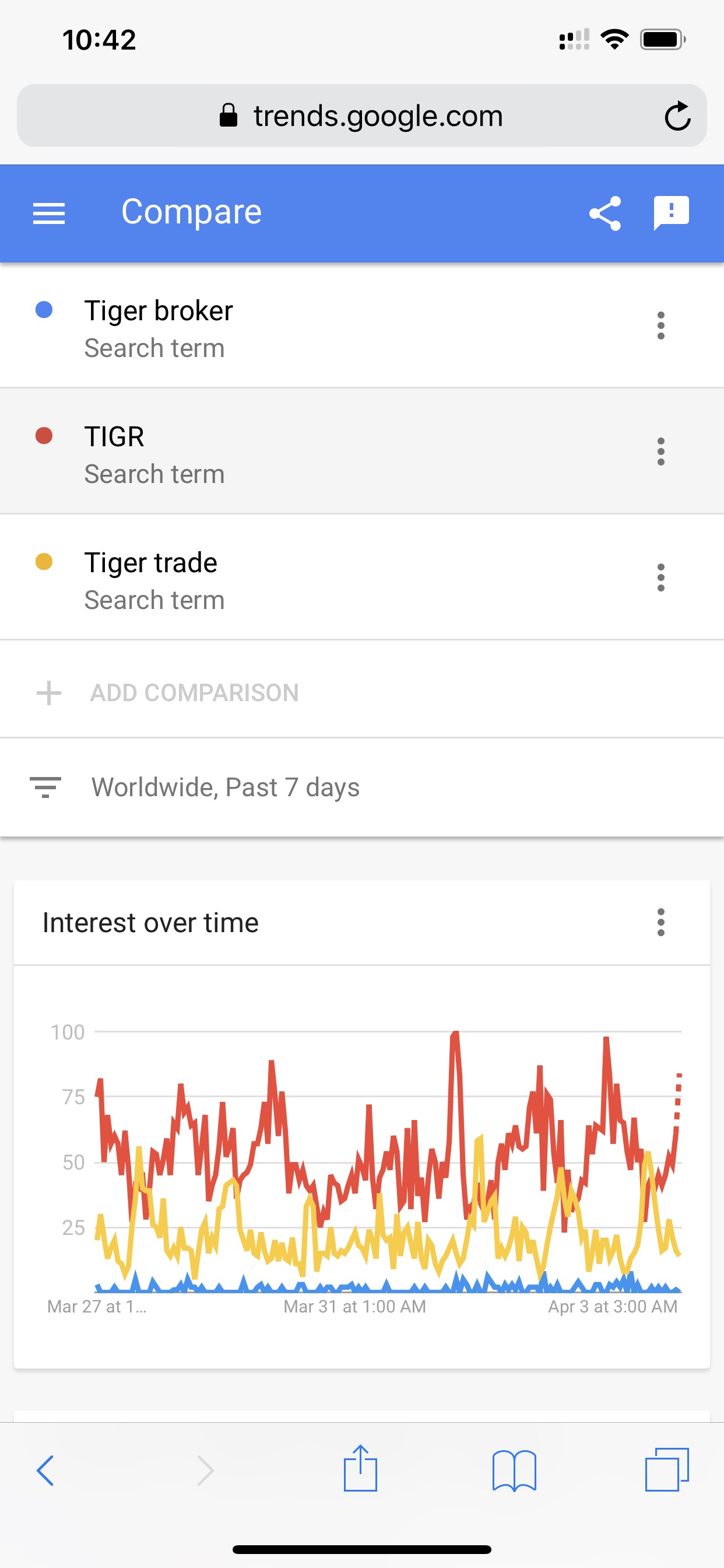Open the send feedback icon

(x=670, y=213)
